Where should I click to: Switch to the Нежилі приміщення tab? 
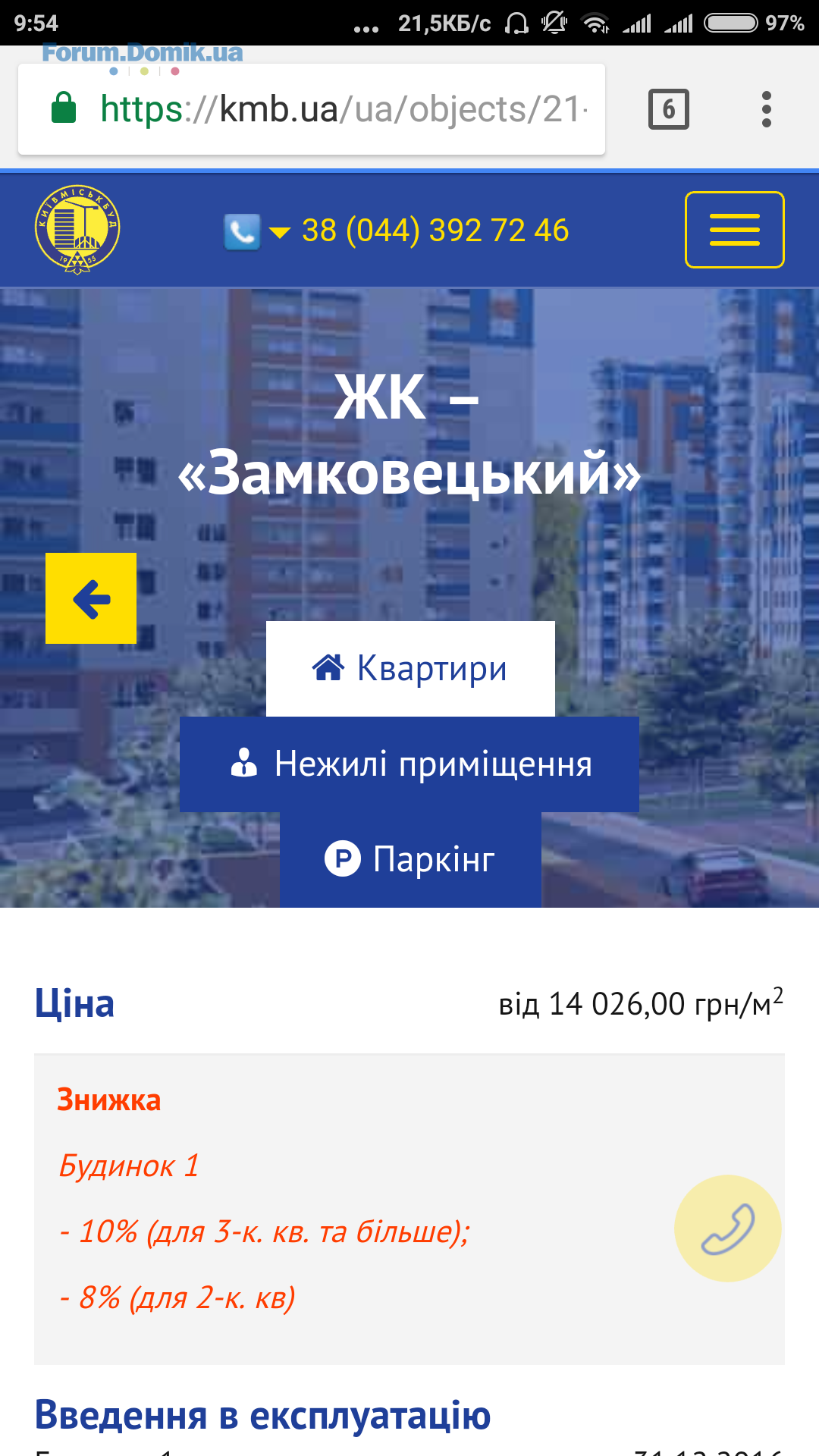pyautogui.click(x=409, y=764)
